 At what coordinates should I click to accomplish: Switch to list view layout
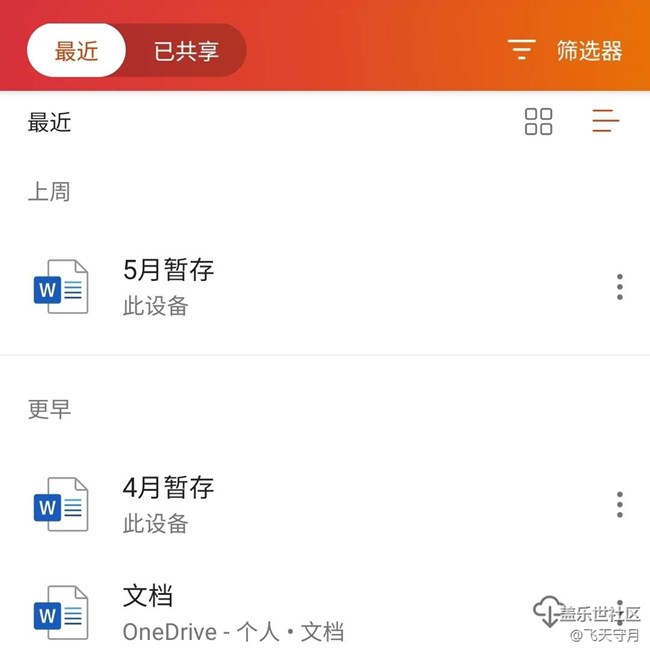(605, 122)
